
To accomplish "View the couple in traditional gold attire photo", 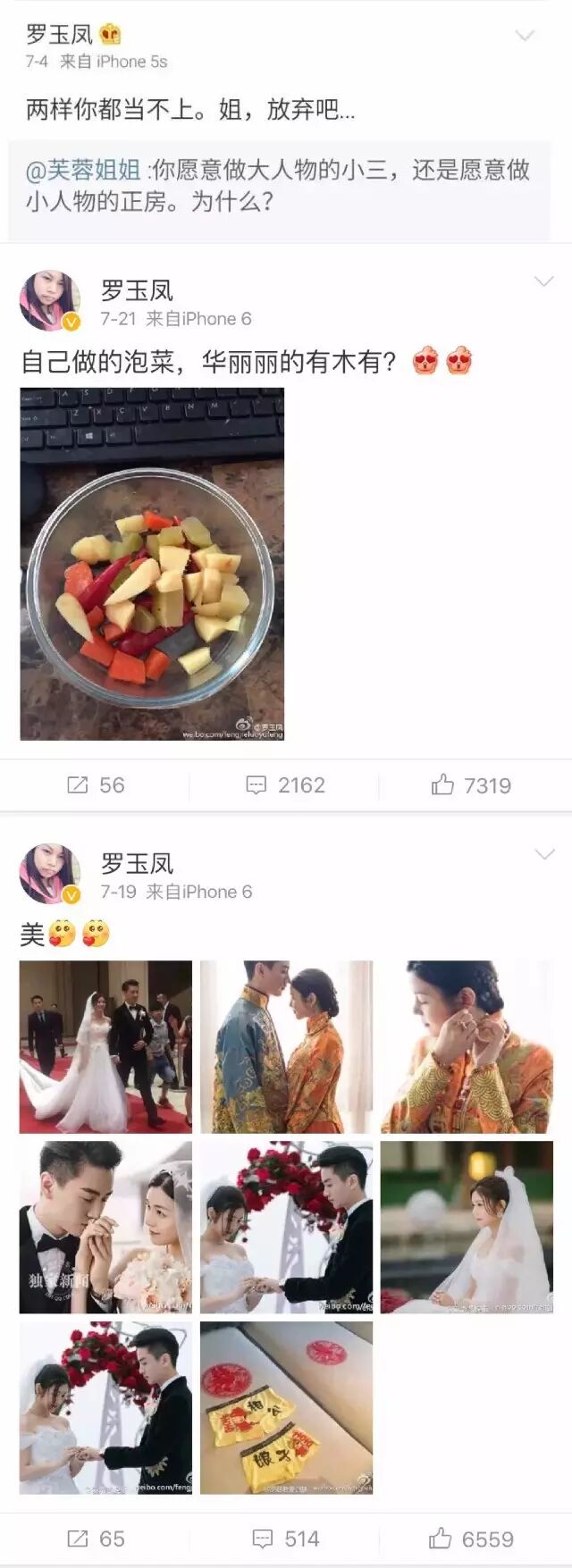I will point(286,1046).
